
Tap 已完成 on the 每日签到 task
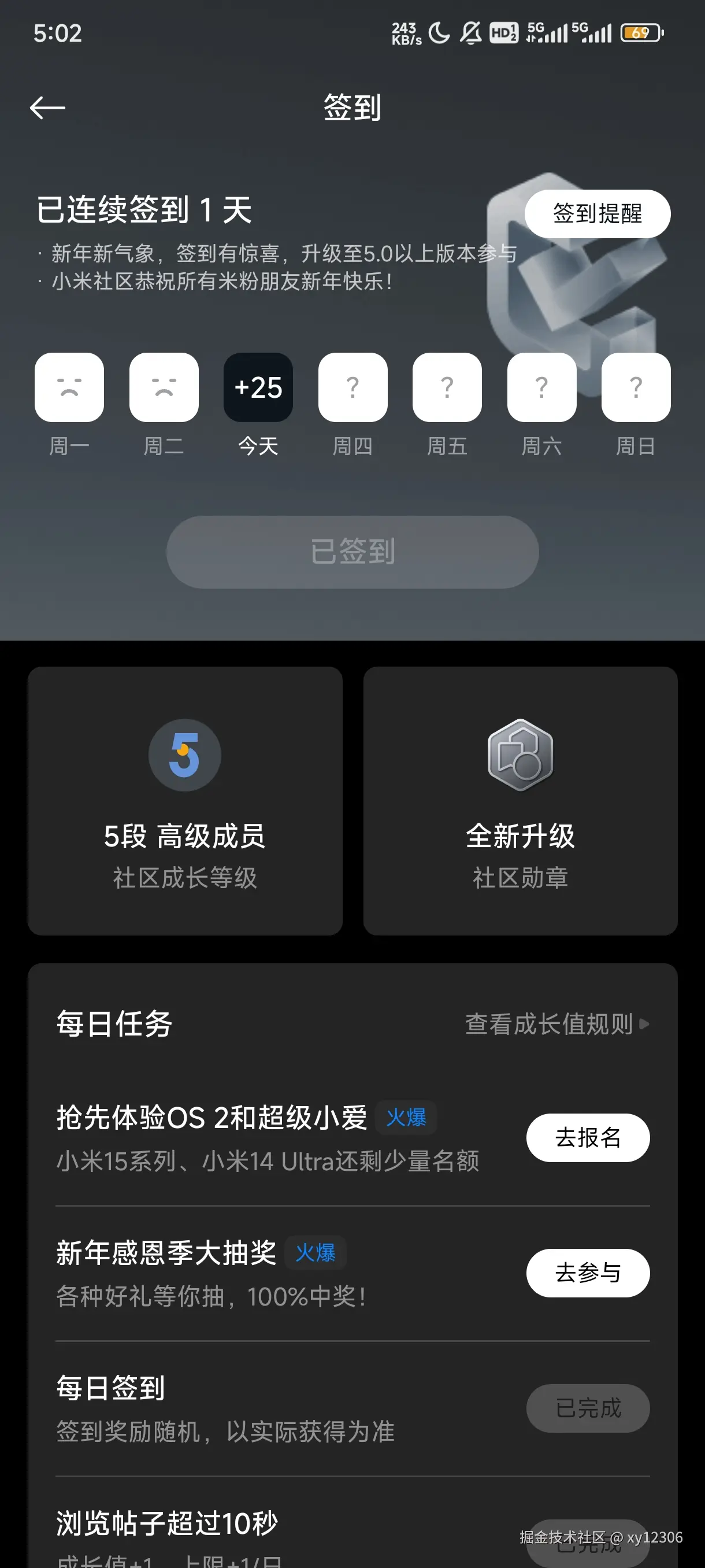tap(588, 1407)
